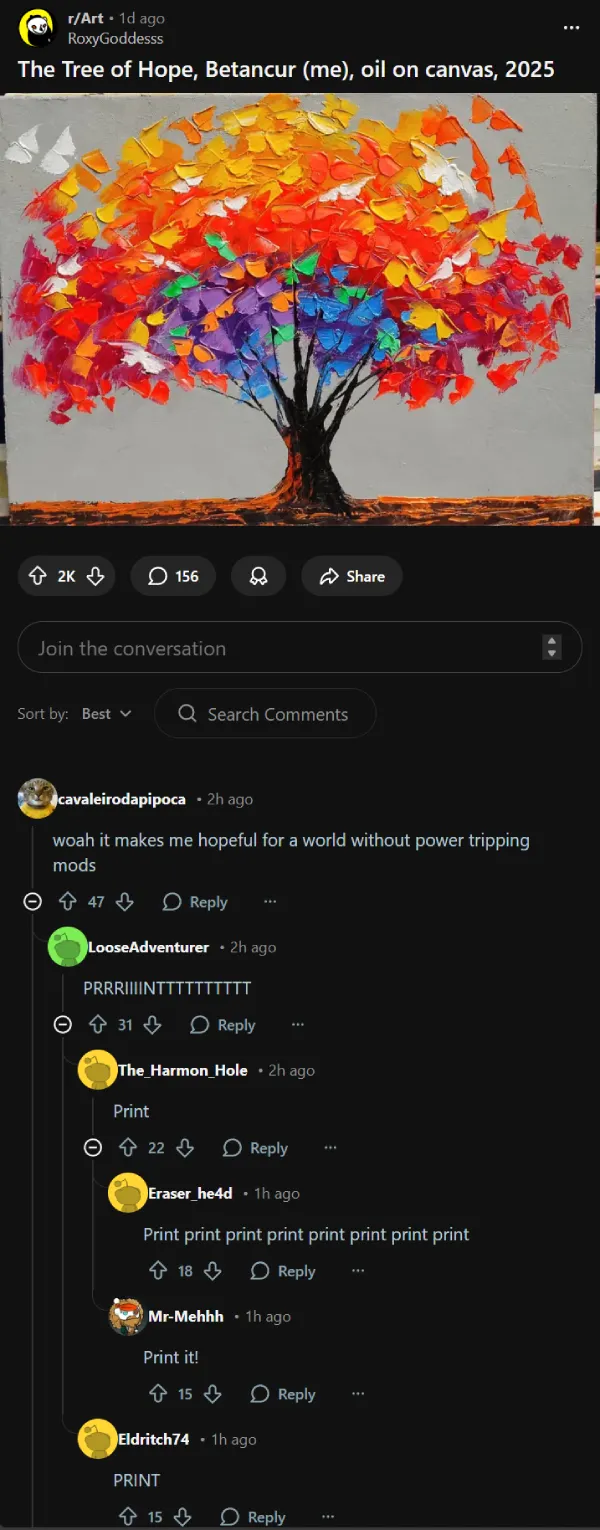Open more options on Mr-Mehhh's comment

click(x=358, y=1394)
